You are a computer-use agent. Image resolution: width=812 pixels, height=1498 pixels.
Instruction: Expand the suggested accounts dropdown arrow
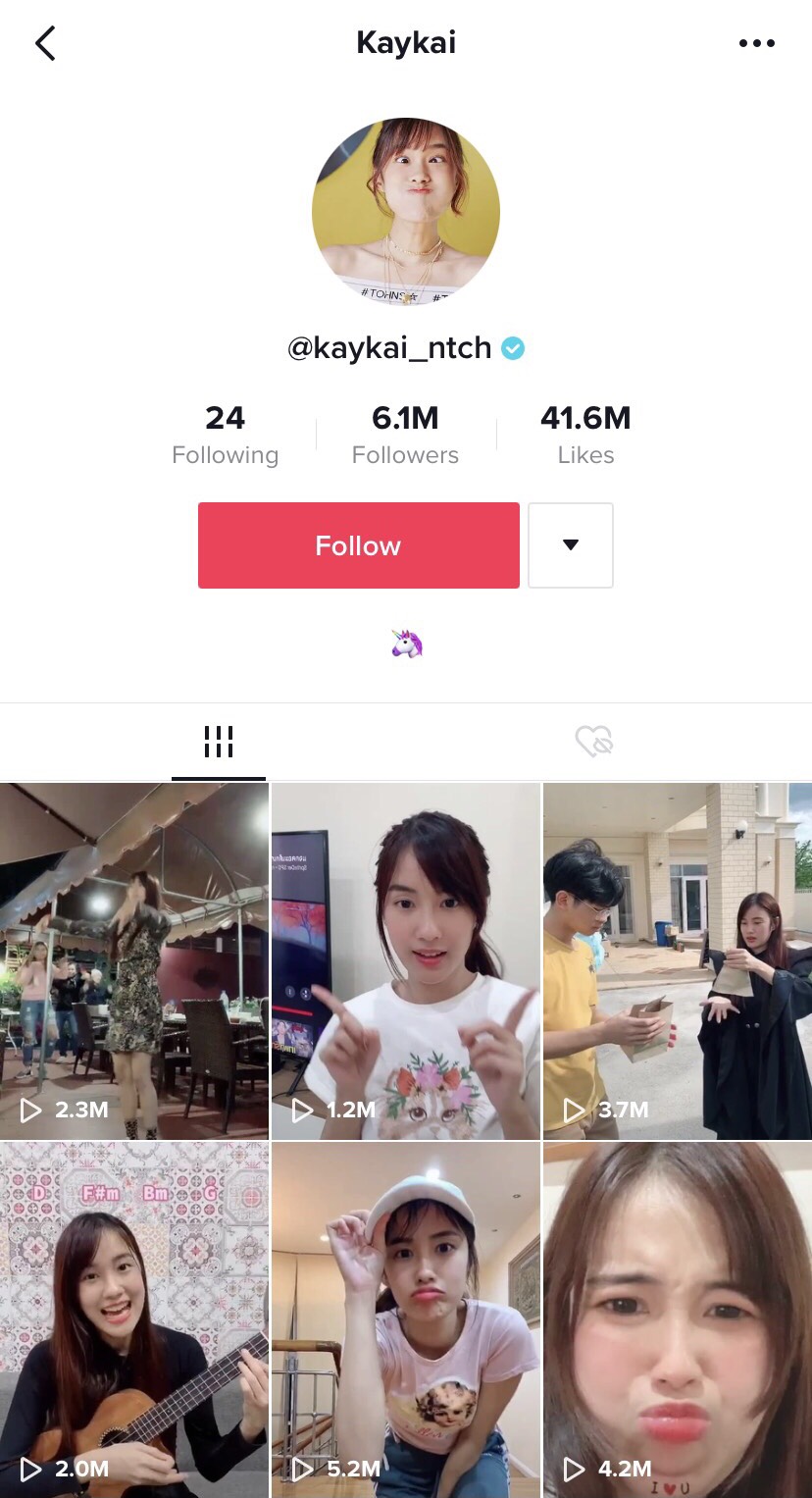point(571,545)
